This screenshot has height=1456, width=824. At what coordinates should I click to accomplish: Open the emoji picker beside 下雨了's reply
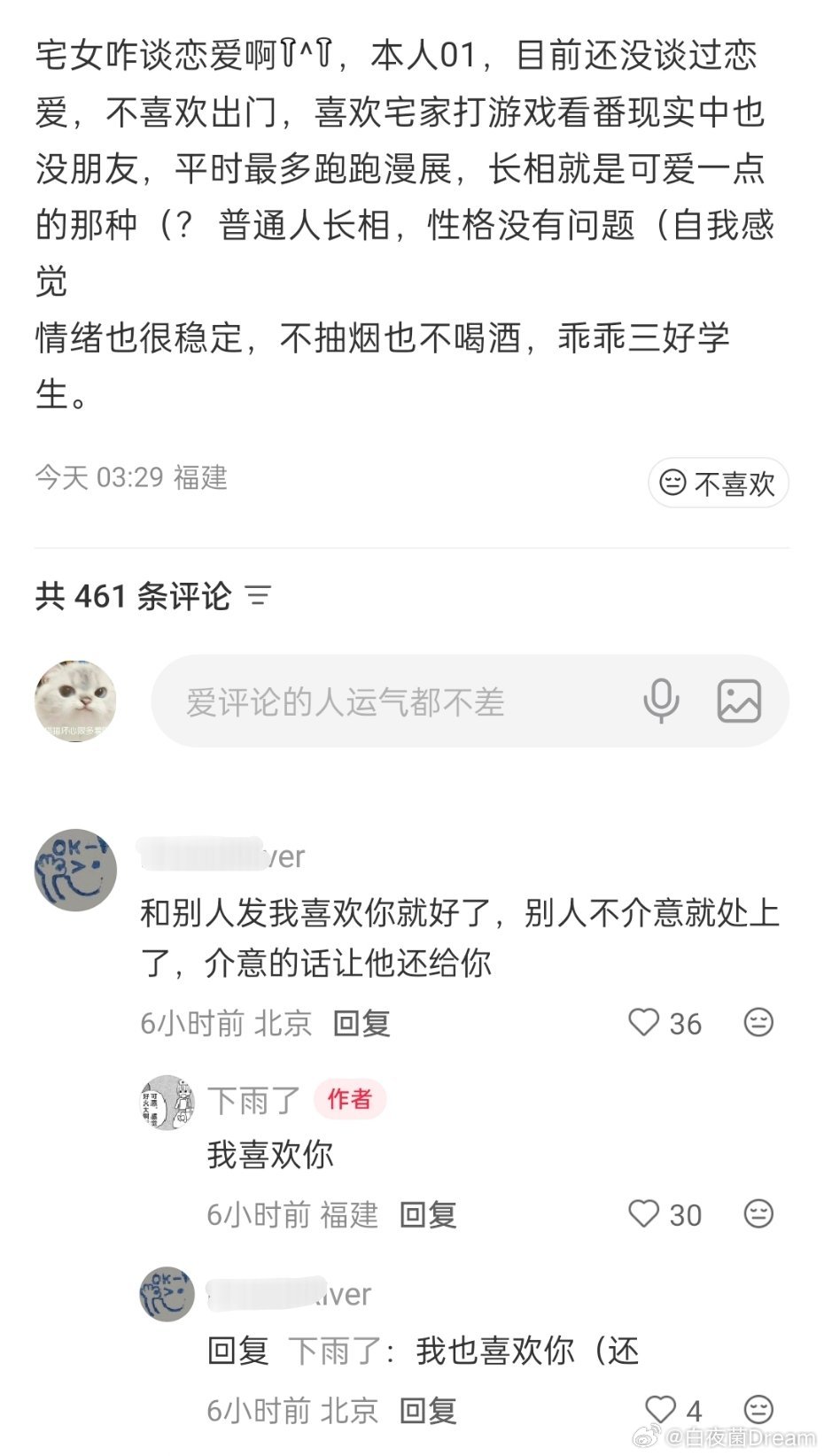click(759, 1214)
